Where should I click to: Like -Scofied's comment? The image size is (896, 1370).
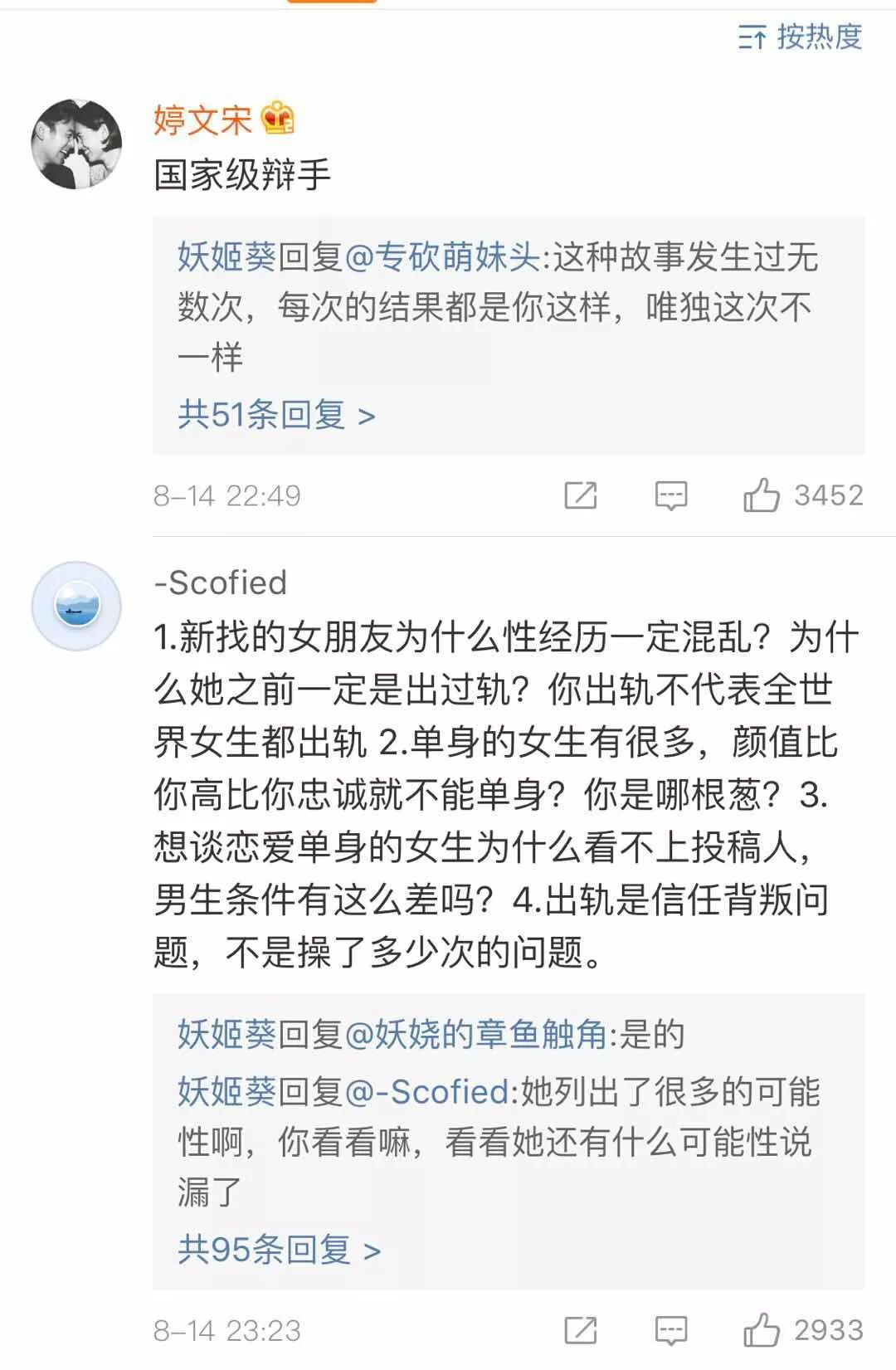(x=762, y=1331)
